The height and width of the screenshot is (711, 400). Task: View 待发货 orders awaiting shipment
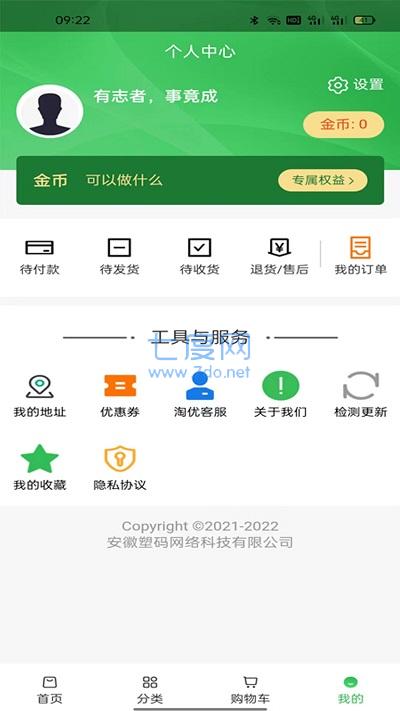(119, 257)
